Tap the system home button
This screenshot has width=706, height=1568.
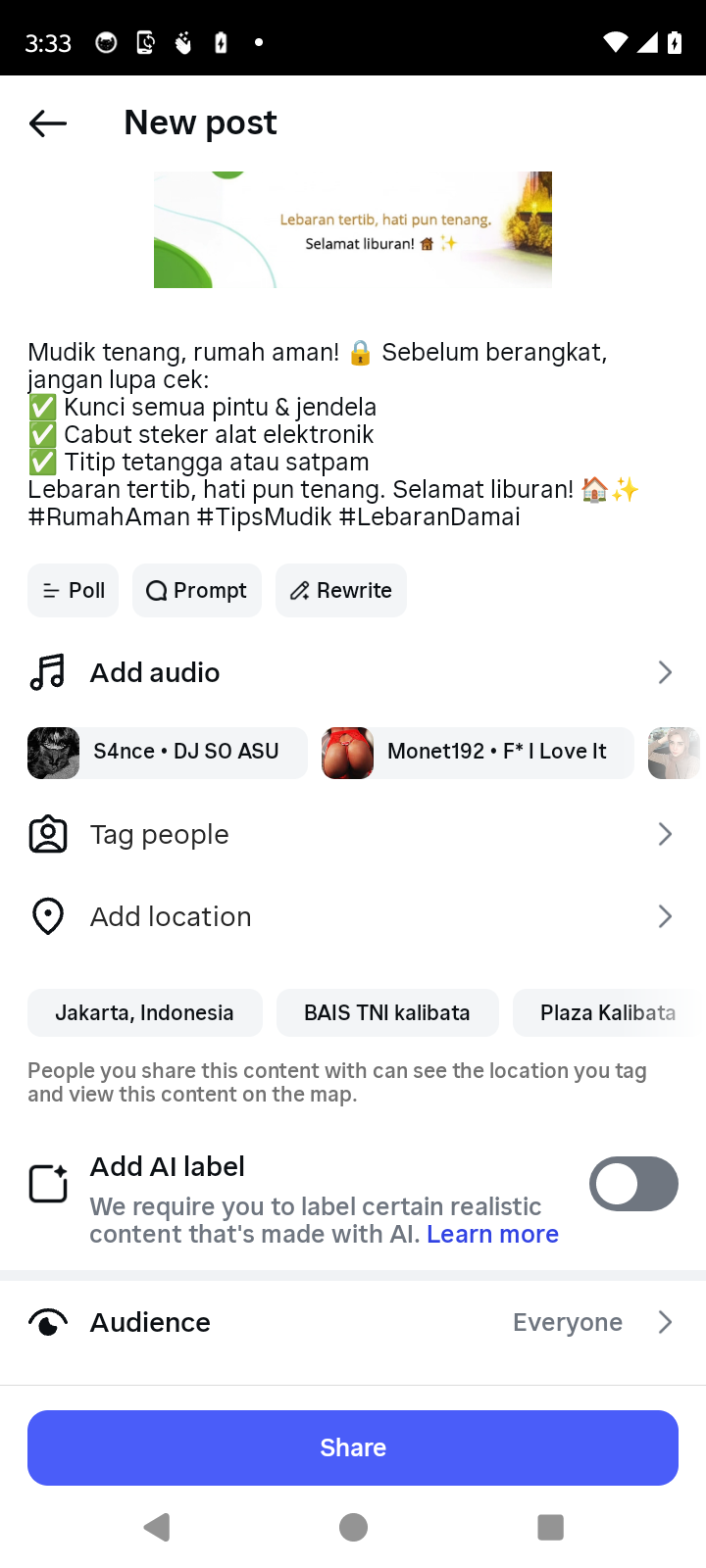[x=353, y=1527]
